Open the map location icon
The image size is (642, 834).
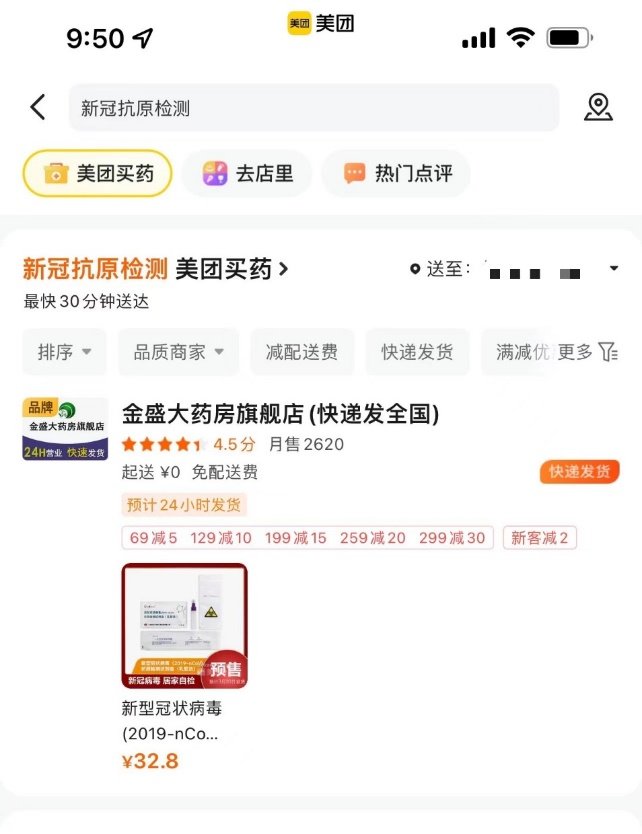598,108
